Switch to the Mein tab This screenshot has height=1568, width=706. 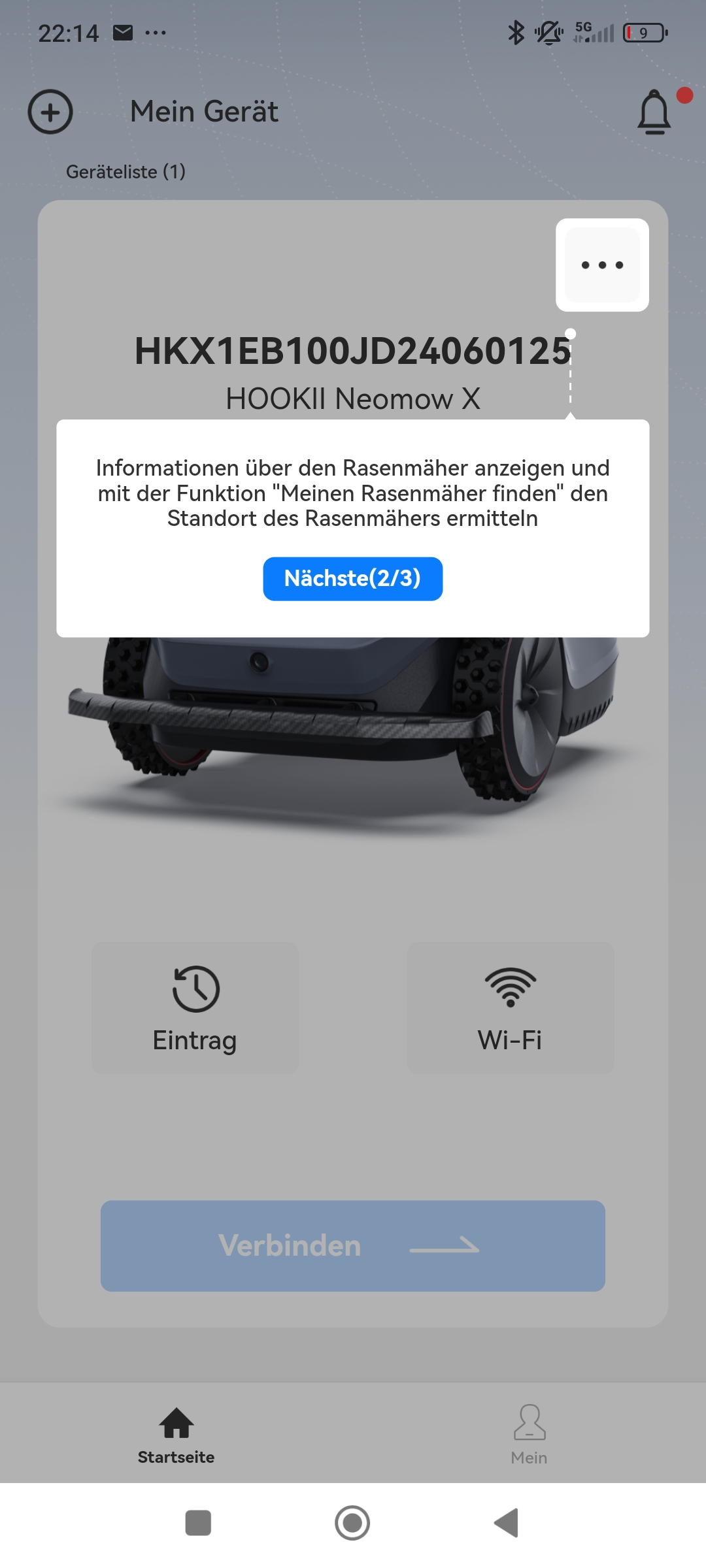529,1435
